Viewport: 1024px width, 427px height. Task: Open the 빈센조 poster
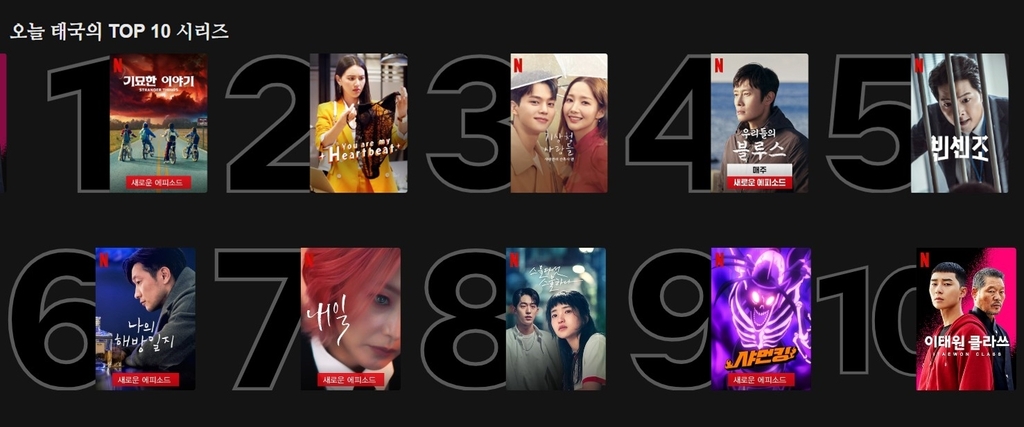[x=959, y=122]
